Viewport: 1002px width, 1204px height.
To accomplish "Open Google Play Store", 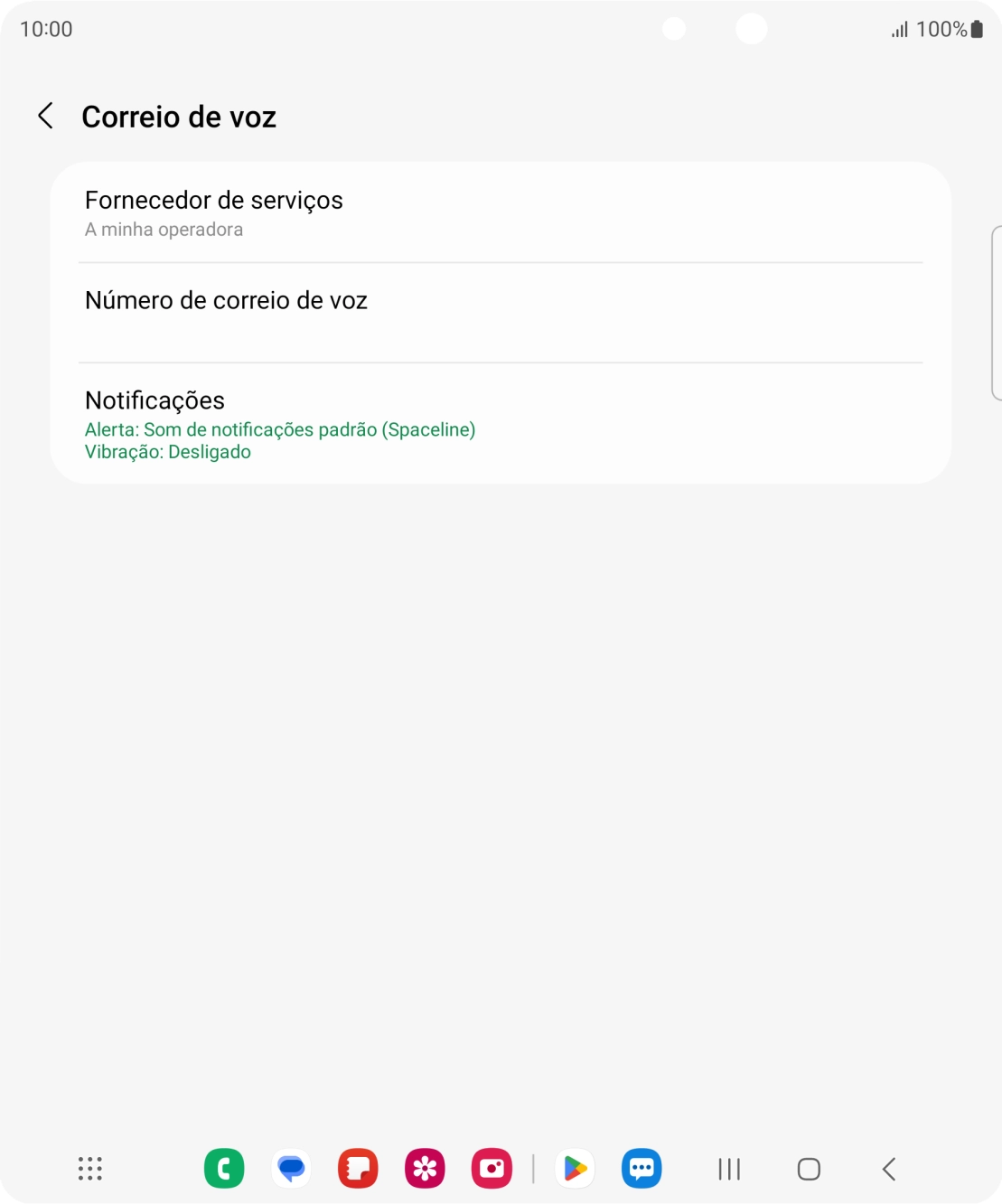I will pos(575,1168).
